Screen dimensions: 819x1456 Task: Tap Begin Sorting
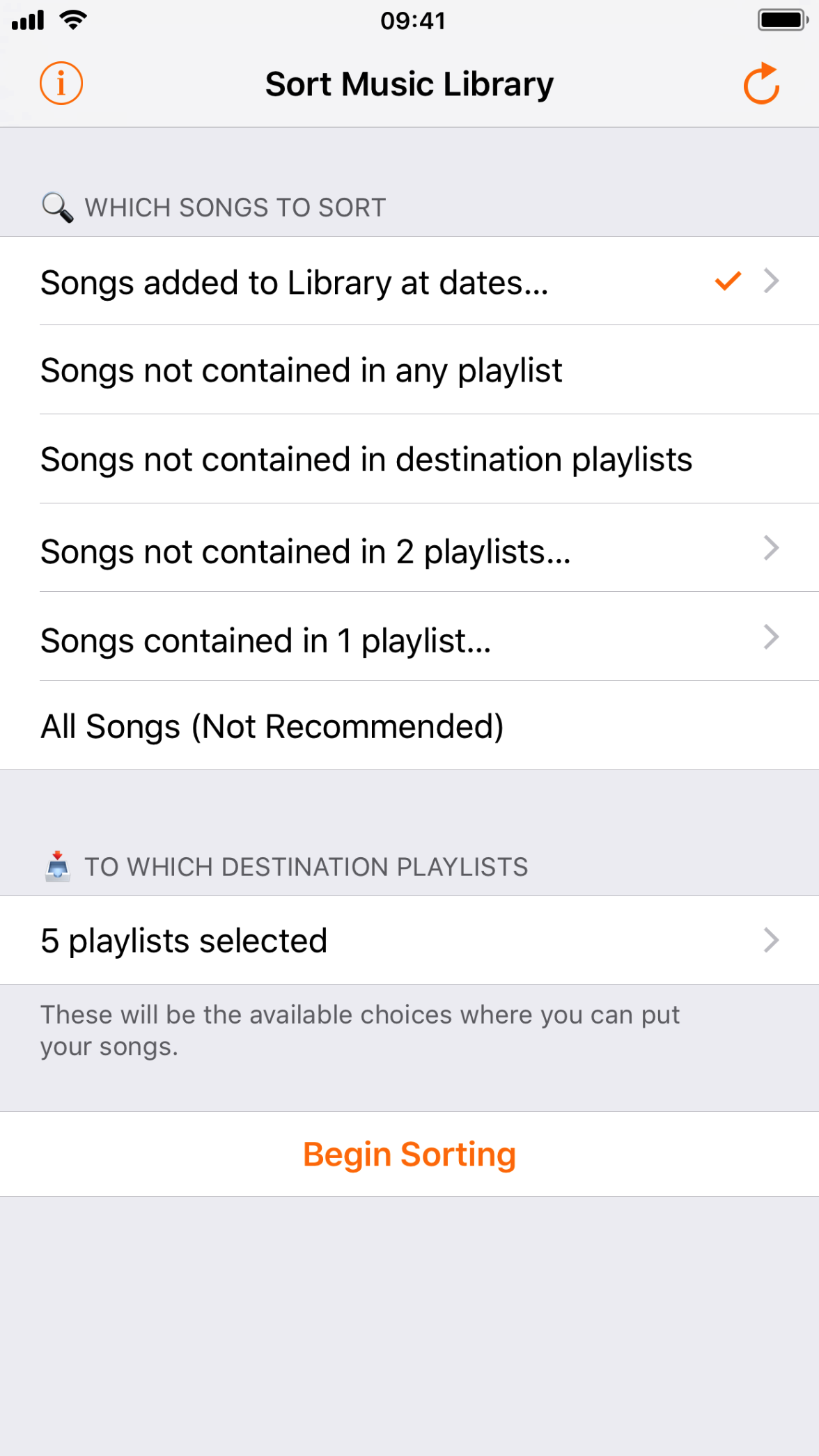click(x=409, y=1154)
